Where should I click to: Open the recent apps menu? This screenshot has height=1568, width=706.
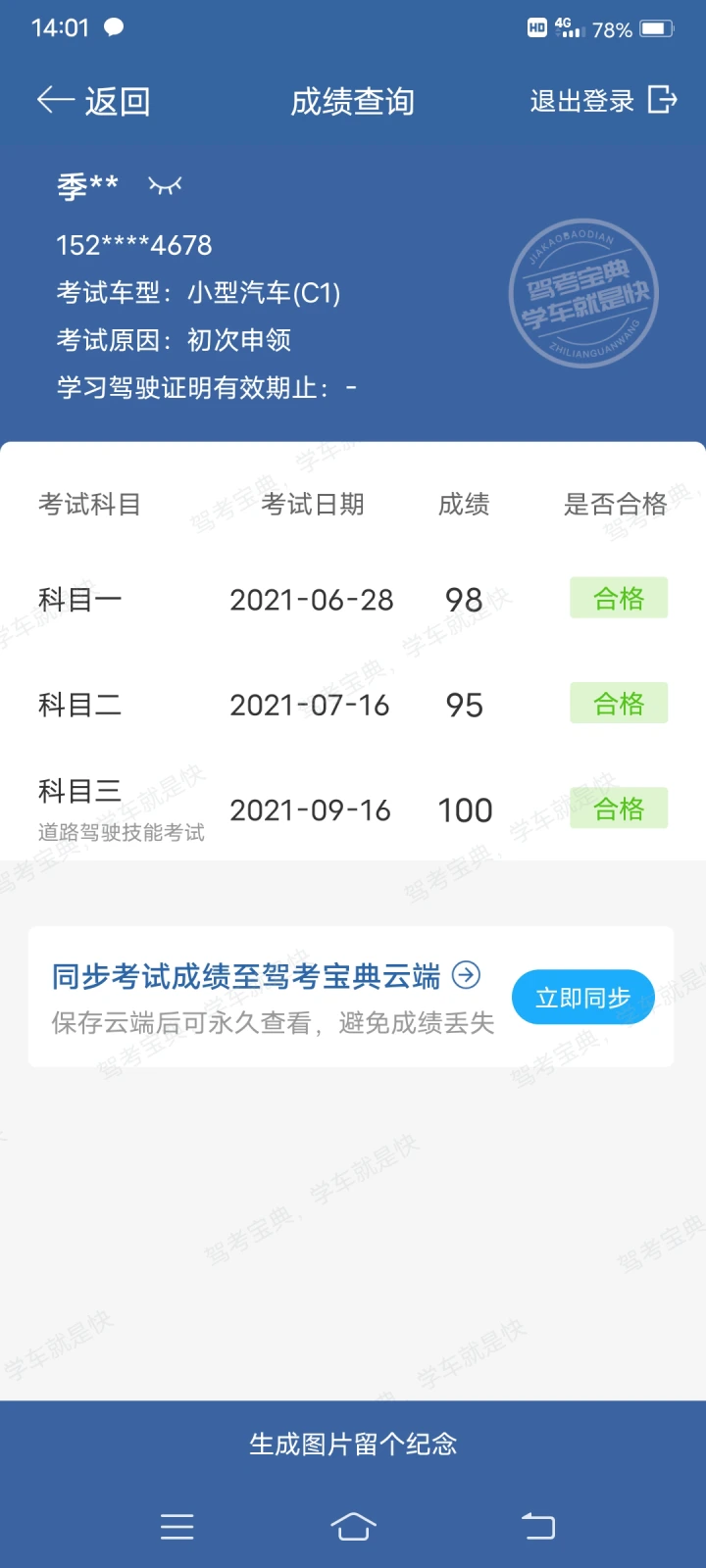(176, 1526)
